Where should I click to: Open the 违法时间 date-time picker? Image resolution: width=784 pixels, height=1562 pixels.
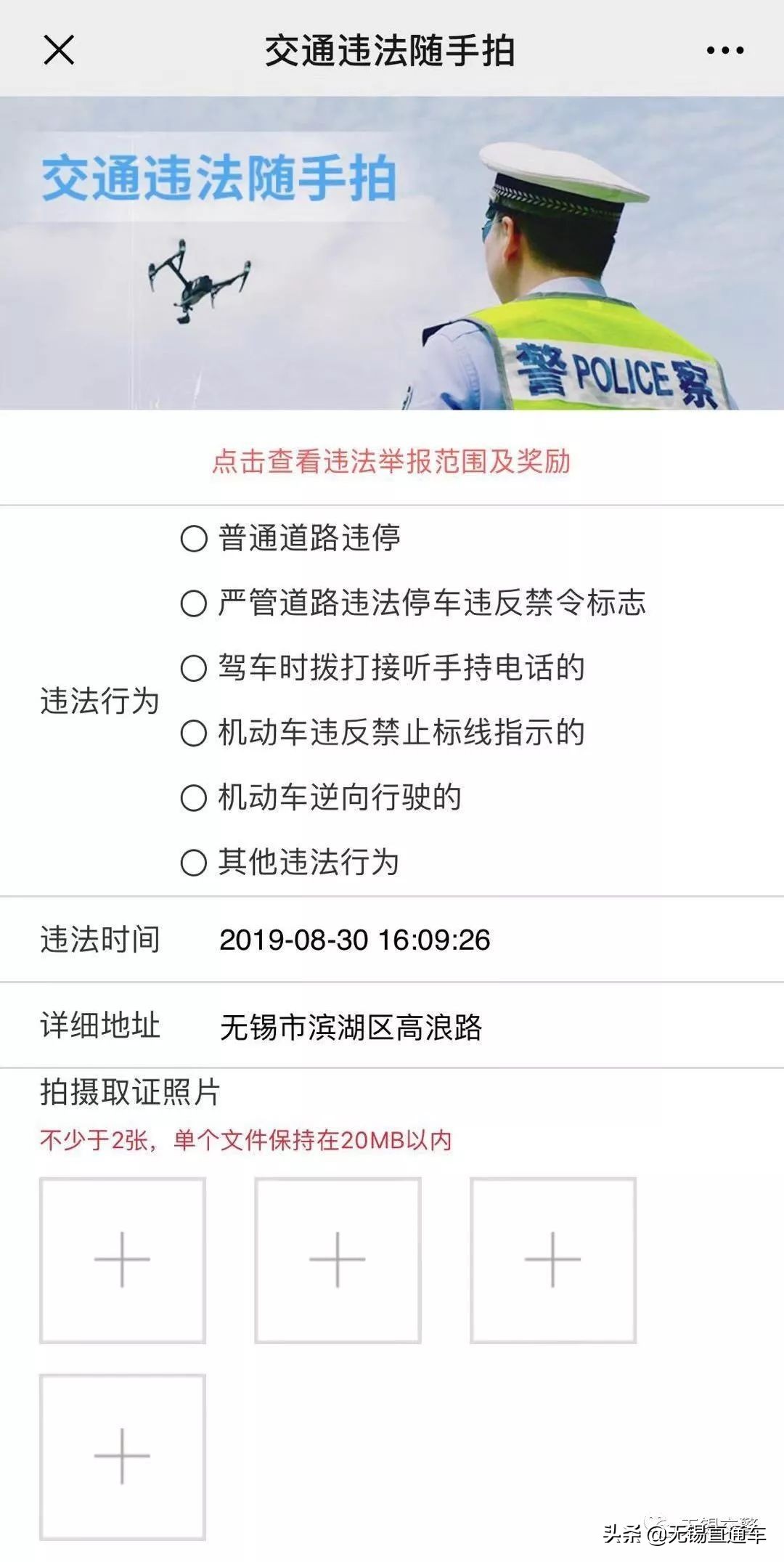coord(356,939)
